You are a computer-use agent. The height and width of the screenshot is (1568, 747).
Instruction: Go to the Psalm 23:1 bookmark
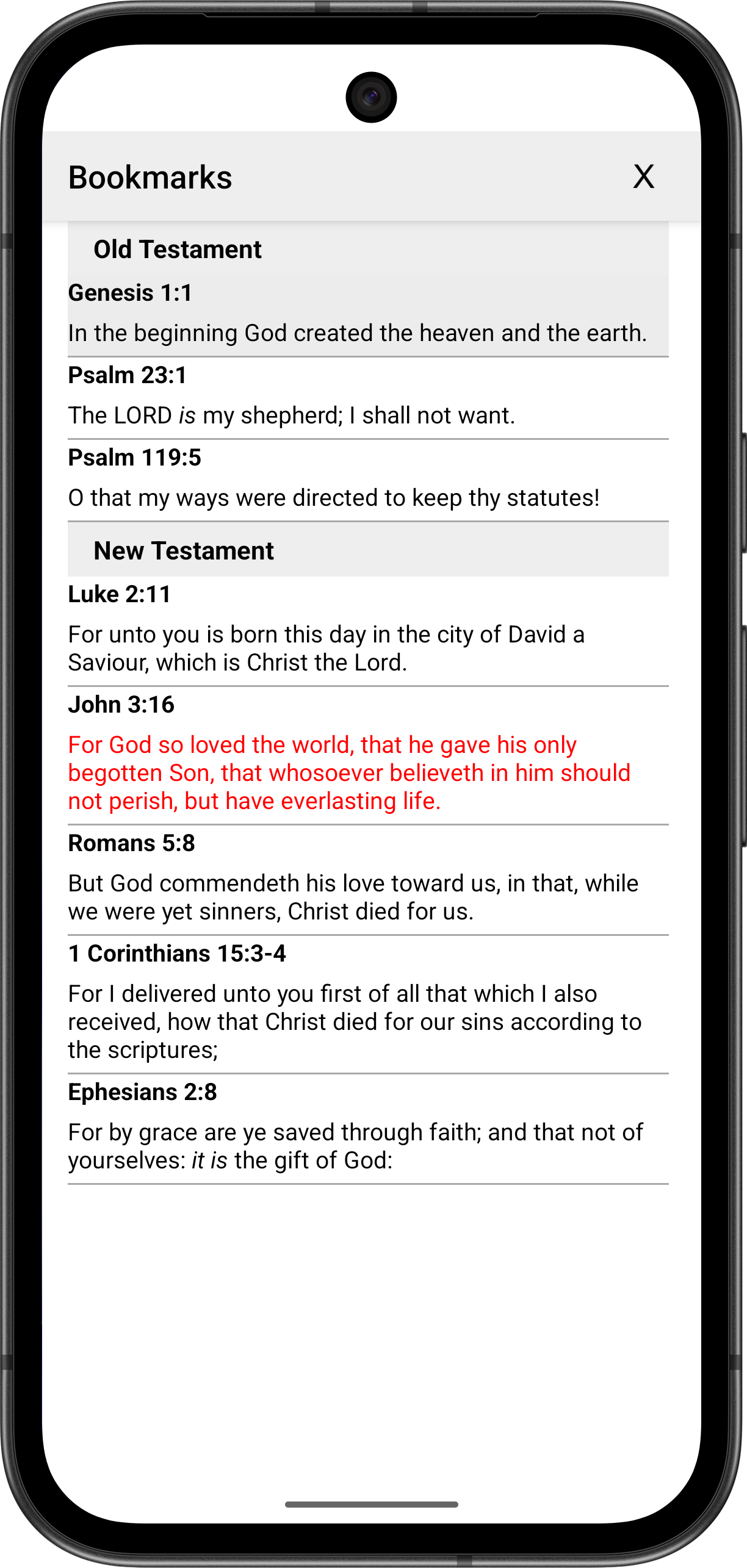tap(367, 397)
